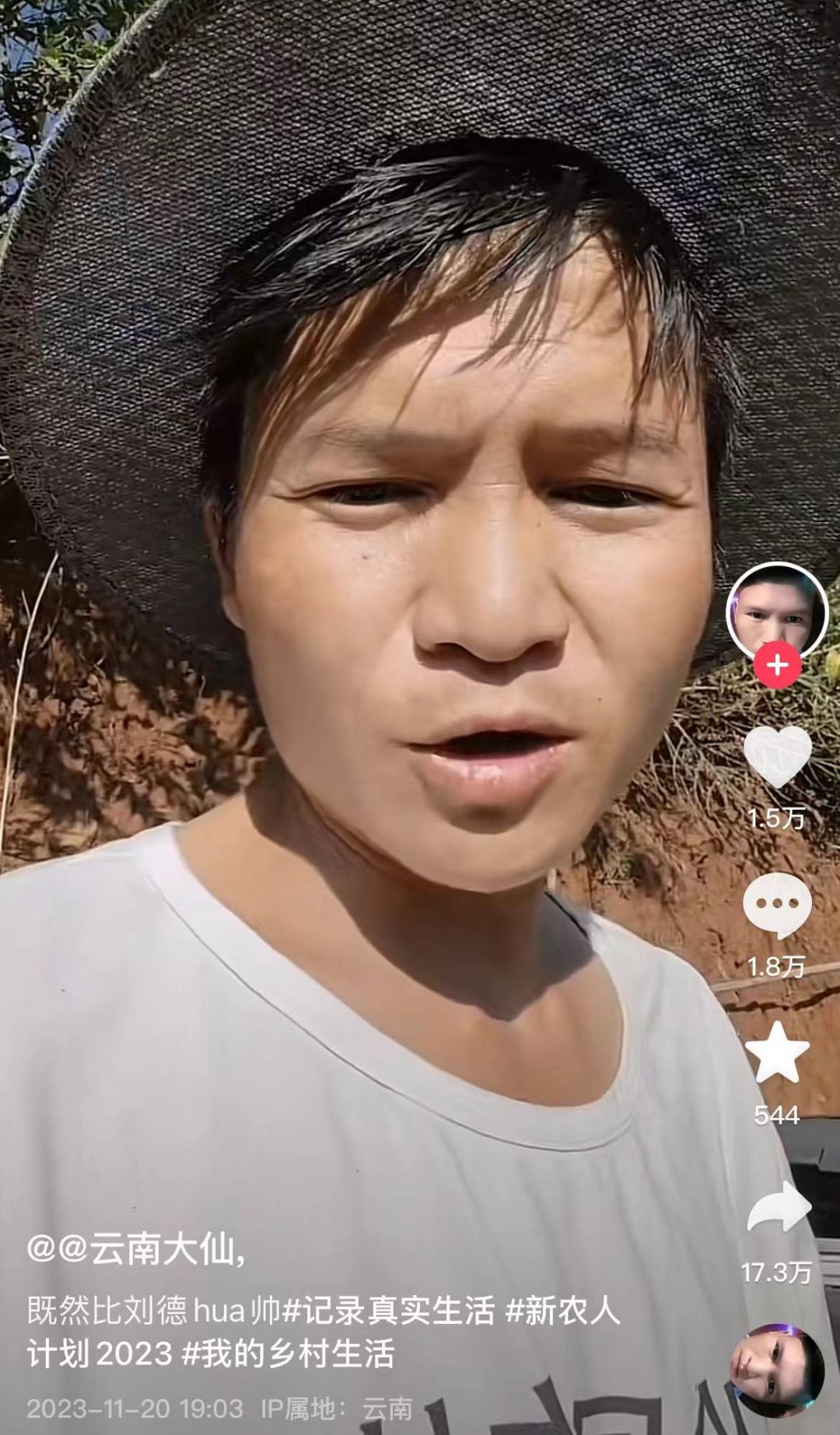This screenshot has width=840, height=1435.
Task: Open the #新农人计划2023 hashtag
Action: tap(563, 1311)
